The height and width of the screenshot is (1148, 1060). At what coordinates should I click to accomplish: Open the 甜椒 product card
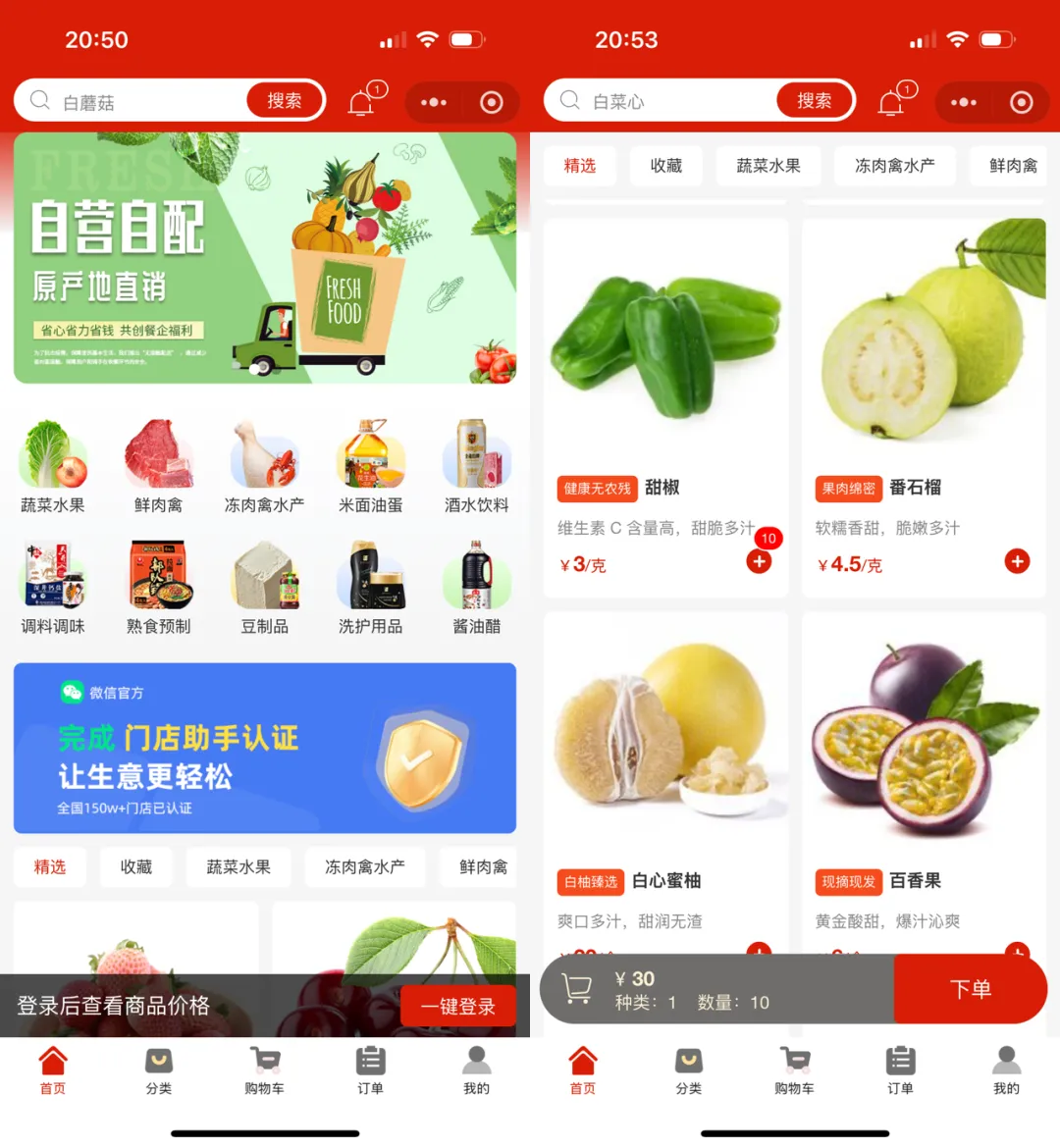tap(665, 392)
